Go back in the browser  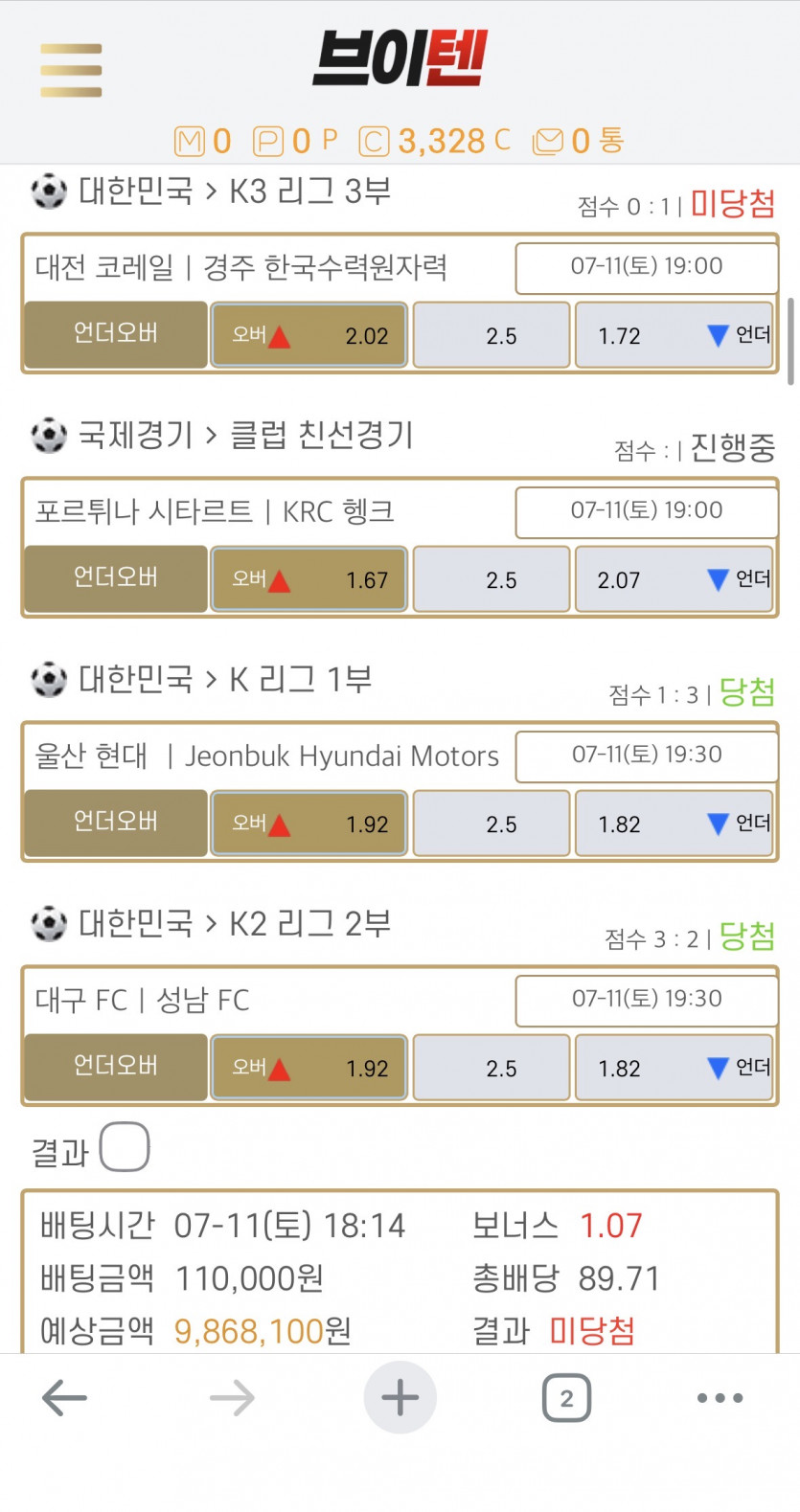[64, 1398]
